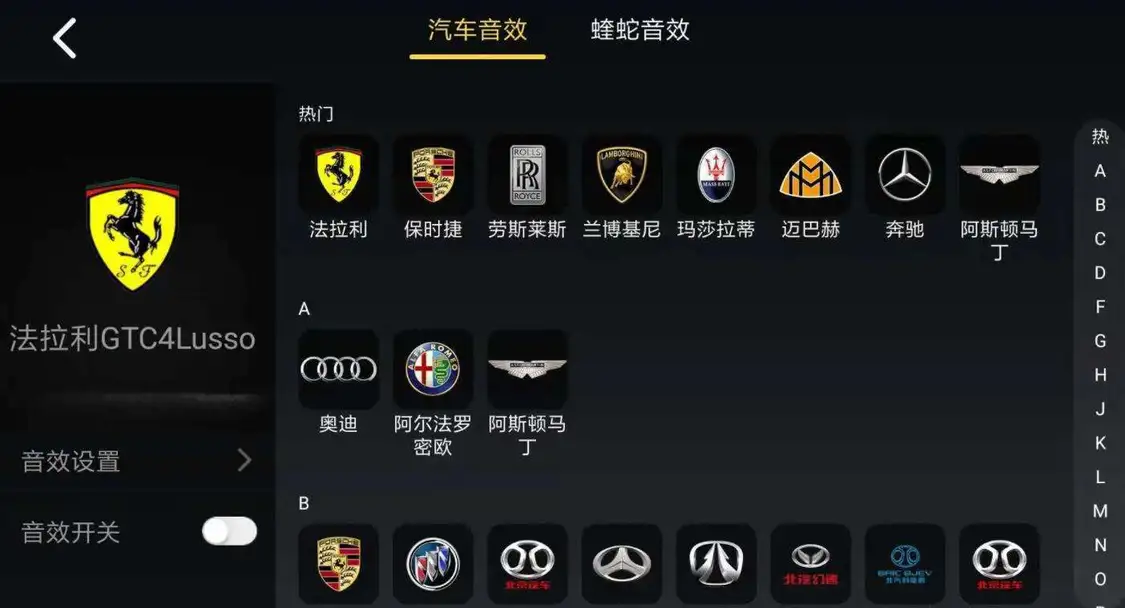Go back using the back arrow
Image resolution: width=1125 pixels, height=608 pixels.
(65, 39)
